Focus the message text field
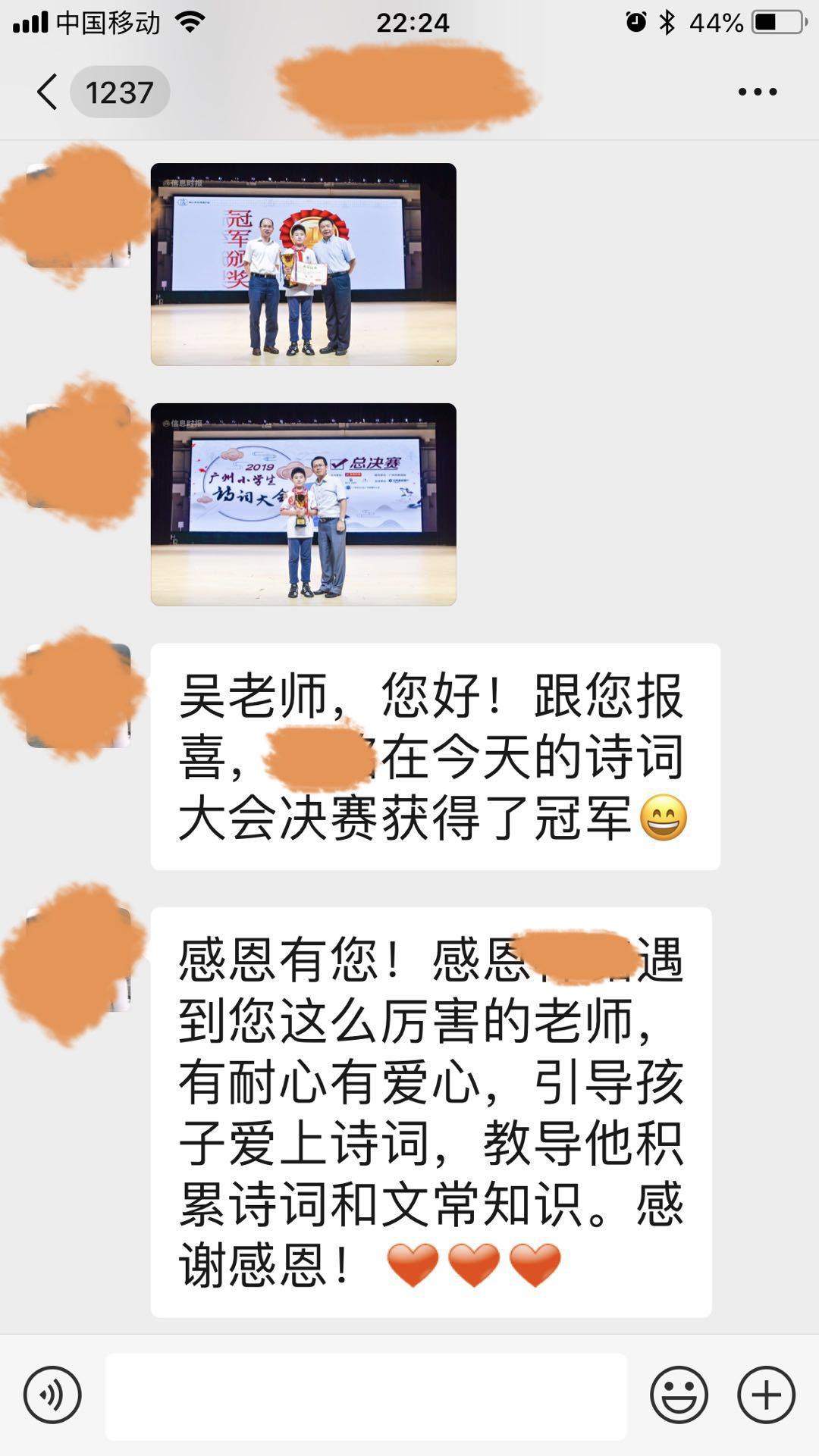Image resolution: width=819 pixels, height=1456 pixels. tap(366, 1396)
